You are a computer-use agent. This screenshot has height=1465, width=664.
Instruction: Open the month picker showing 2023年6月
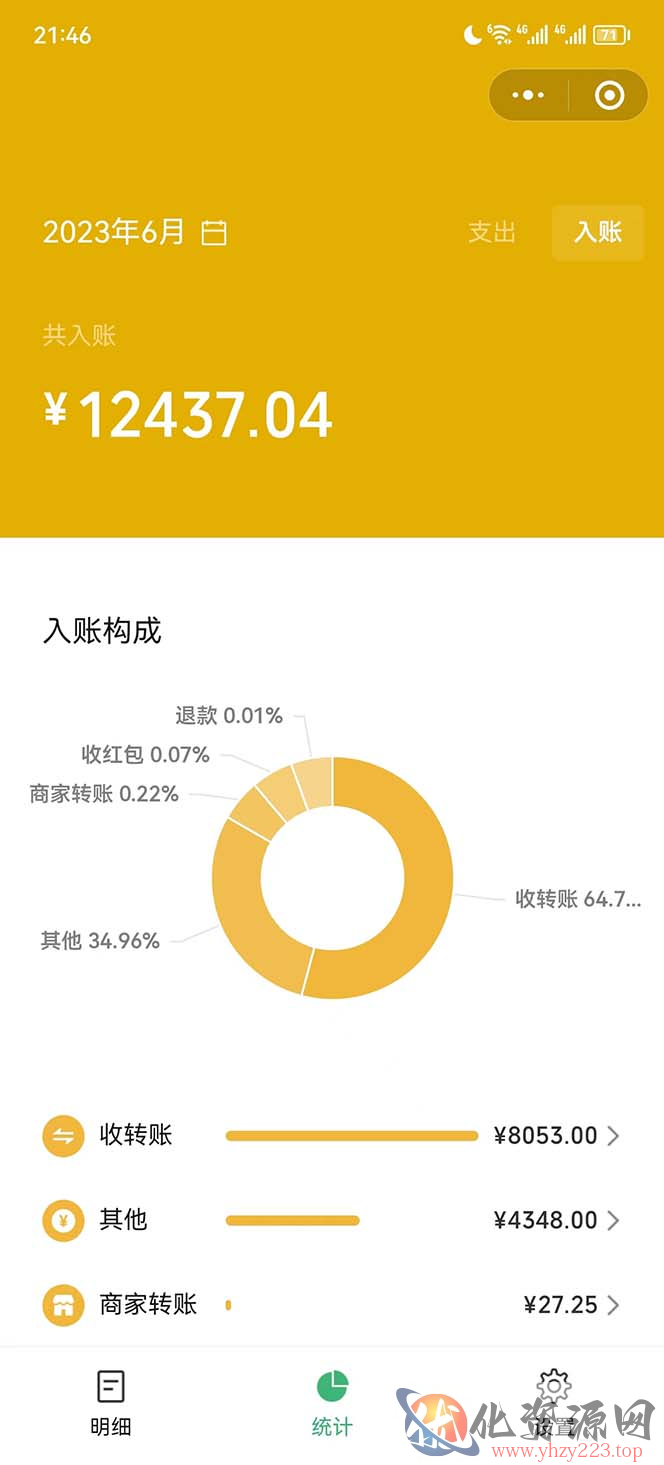pyautogui.click(x=135, y=232)
